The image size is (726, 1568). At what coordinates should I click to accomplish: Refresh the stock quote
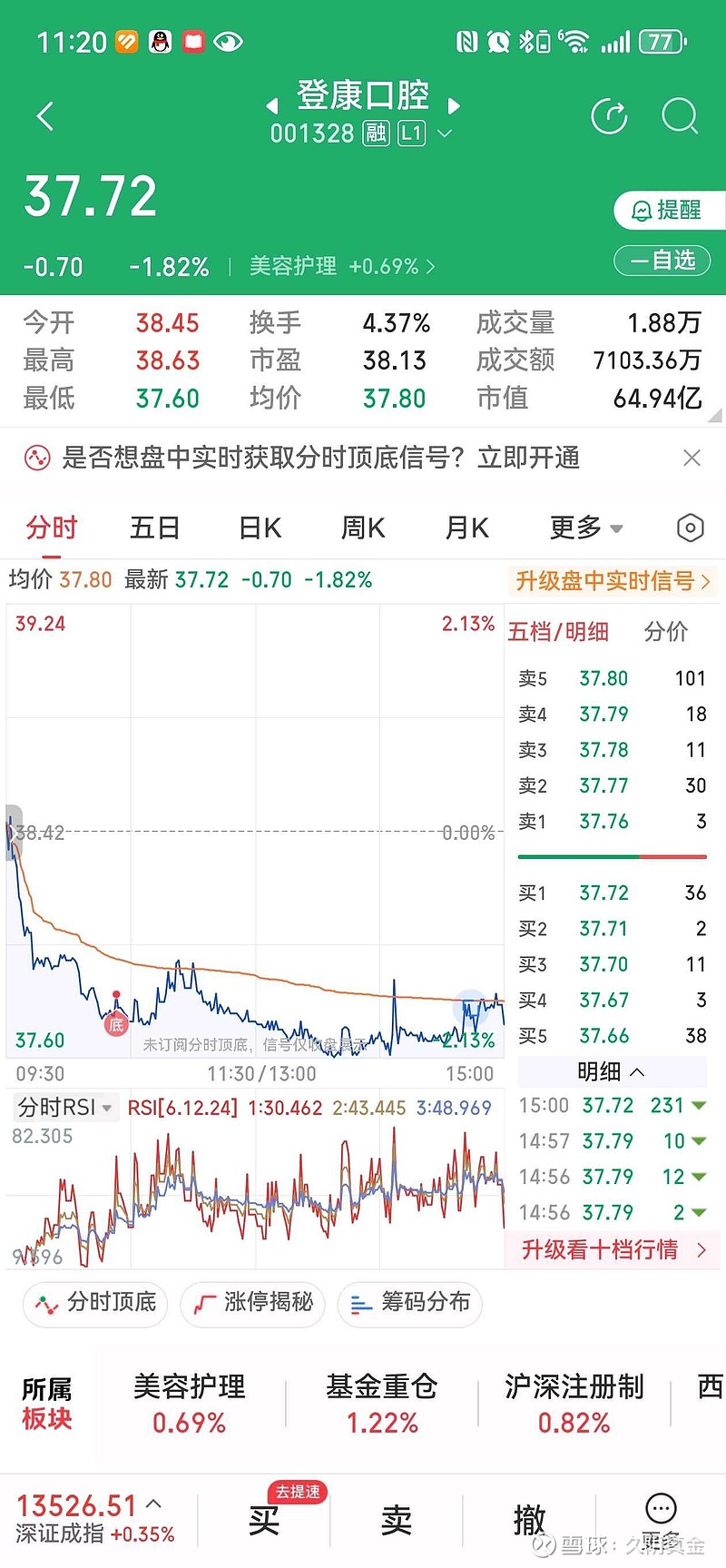[x=609, y=116]
